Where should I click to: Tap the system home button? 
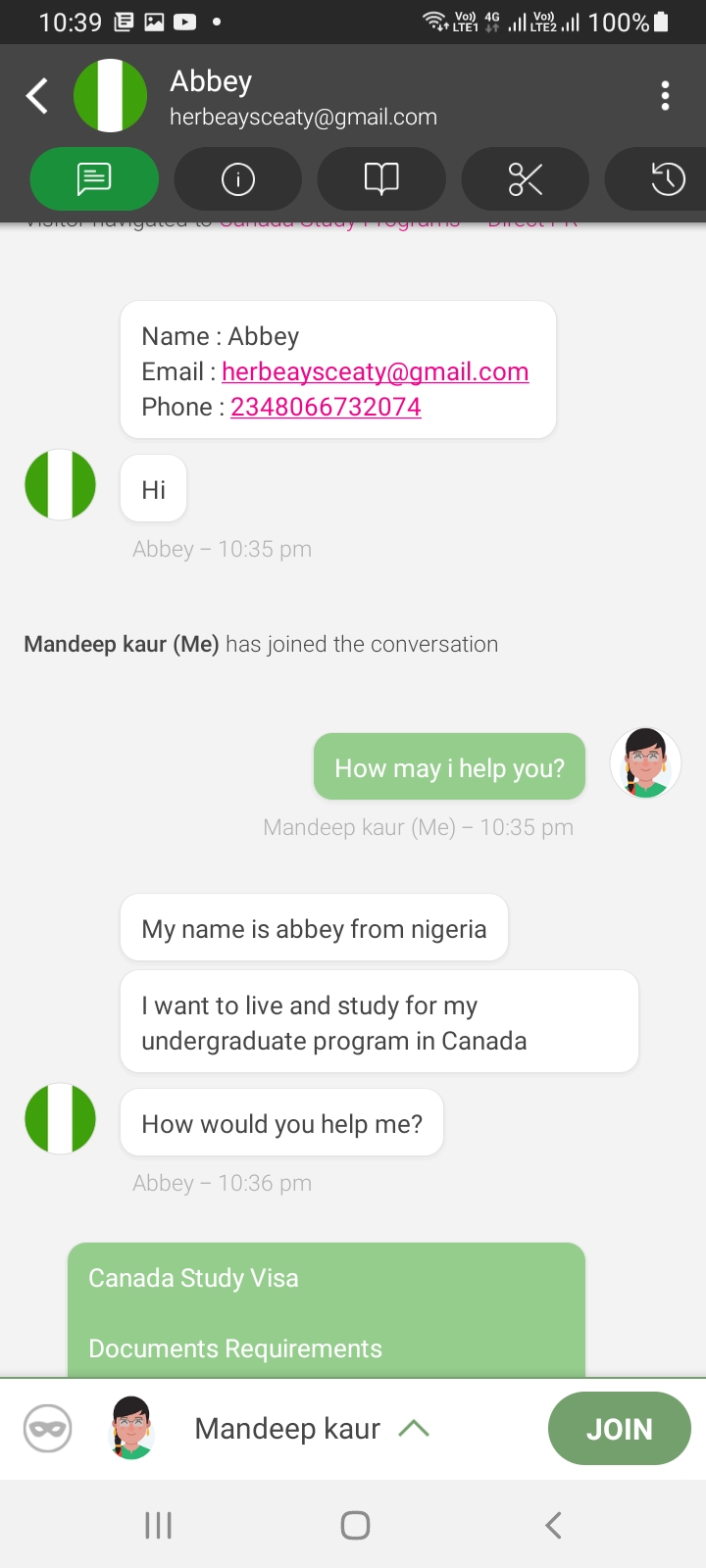point(355,1525)
